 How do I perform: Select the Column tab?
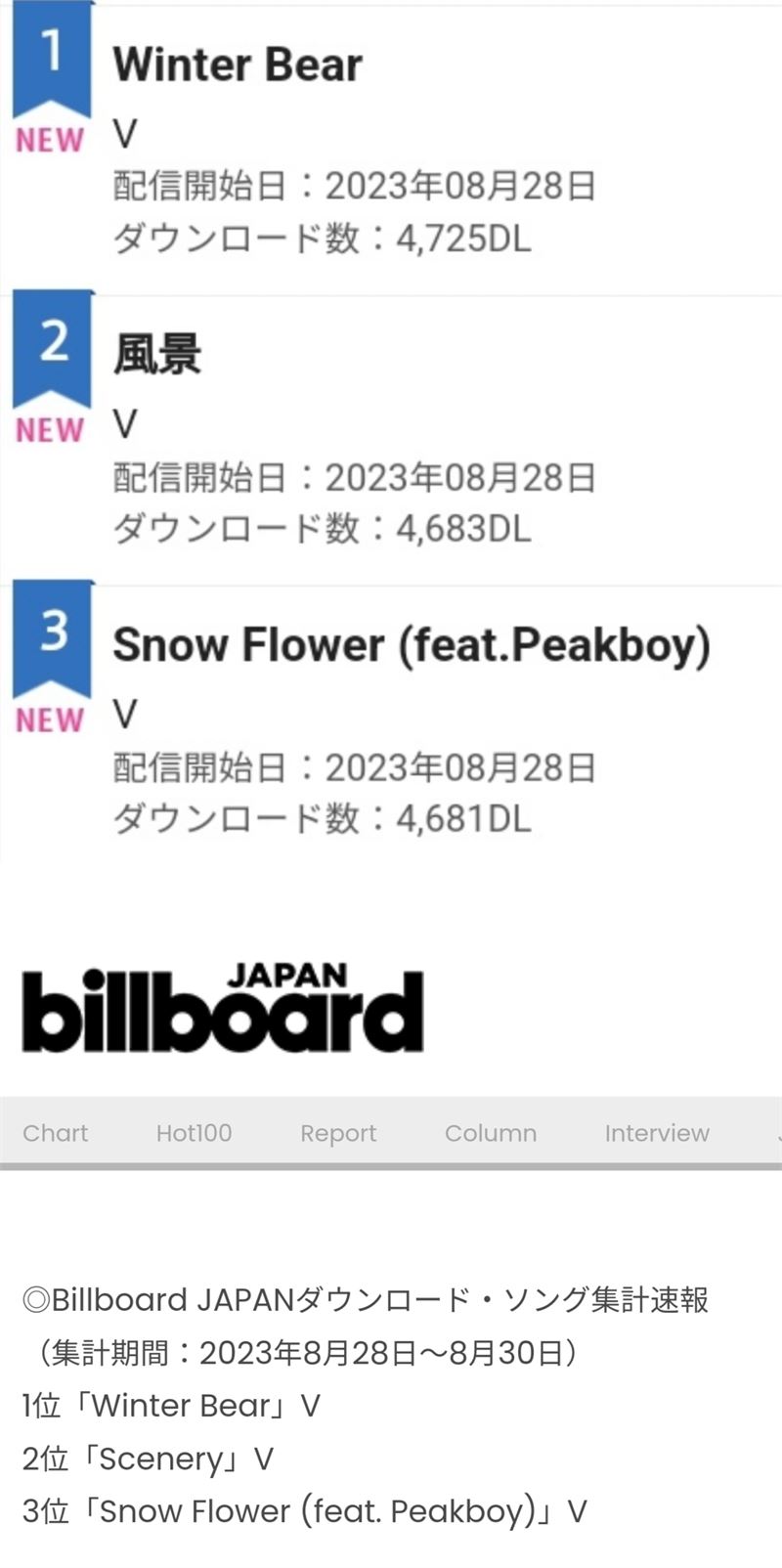click(491, 1132)
